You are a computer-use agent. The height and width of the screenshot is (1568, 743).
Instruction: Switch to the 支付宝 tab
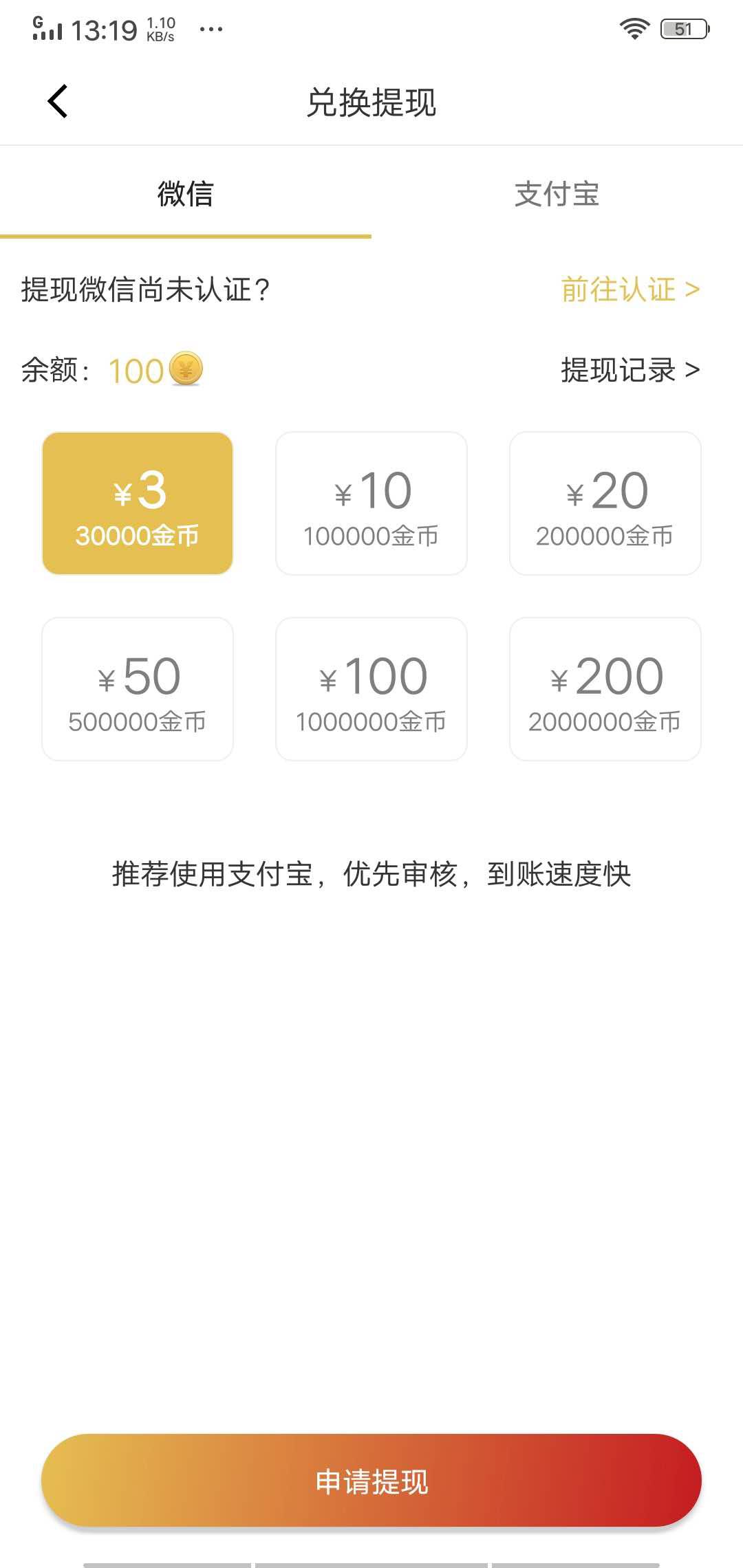click(x=557, y=195)
